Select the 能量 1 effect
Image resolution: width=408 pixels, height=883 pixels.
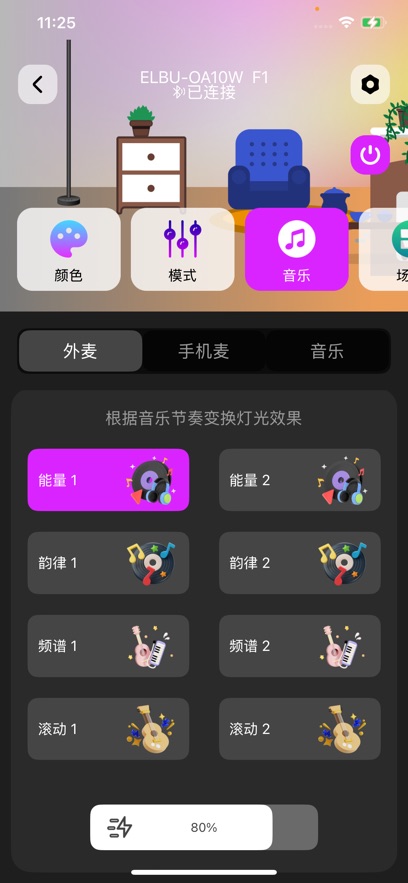click(108, 480)
